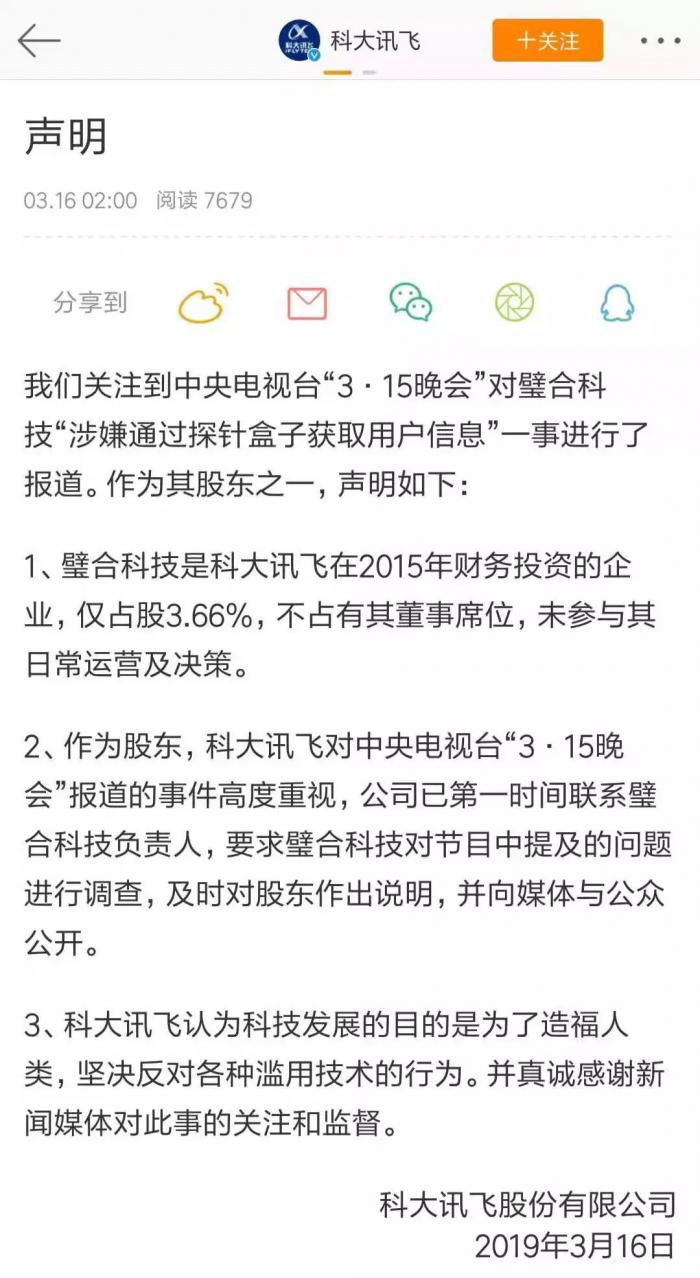The image size is (700, 1278).
Task: Share the statement to Weibo
Action: (x=203, y=302)
